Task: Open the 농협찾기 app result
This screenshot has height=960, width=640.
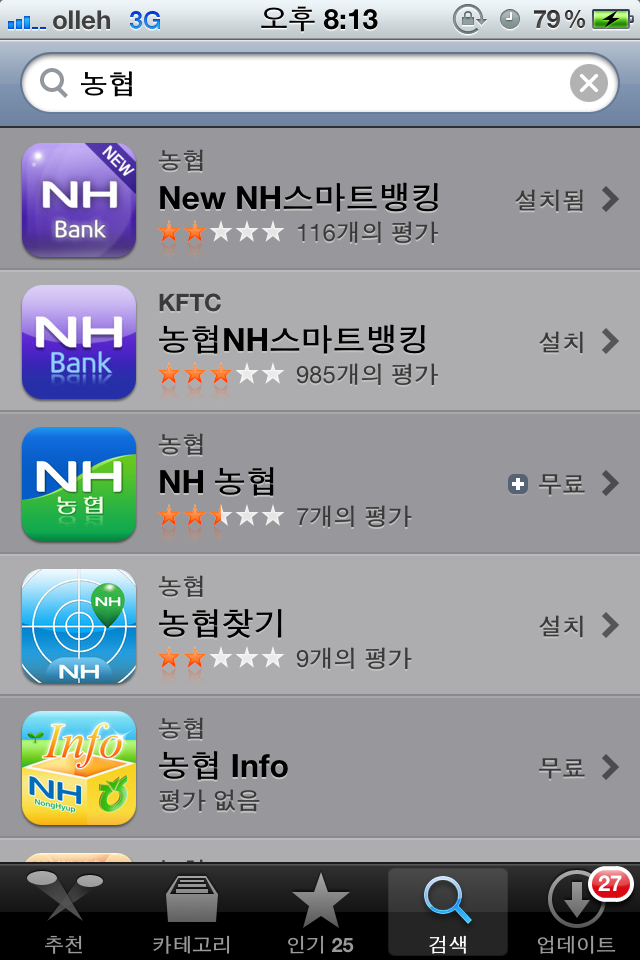Action: point(320,626)
